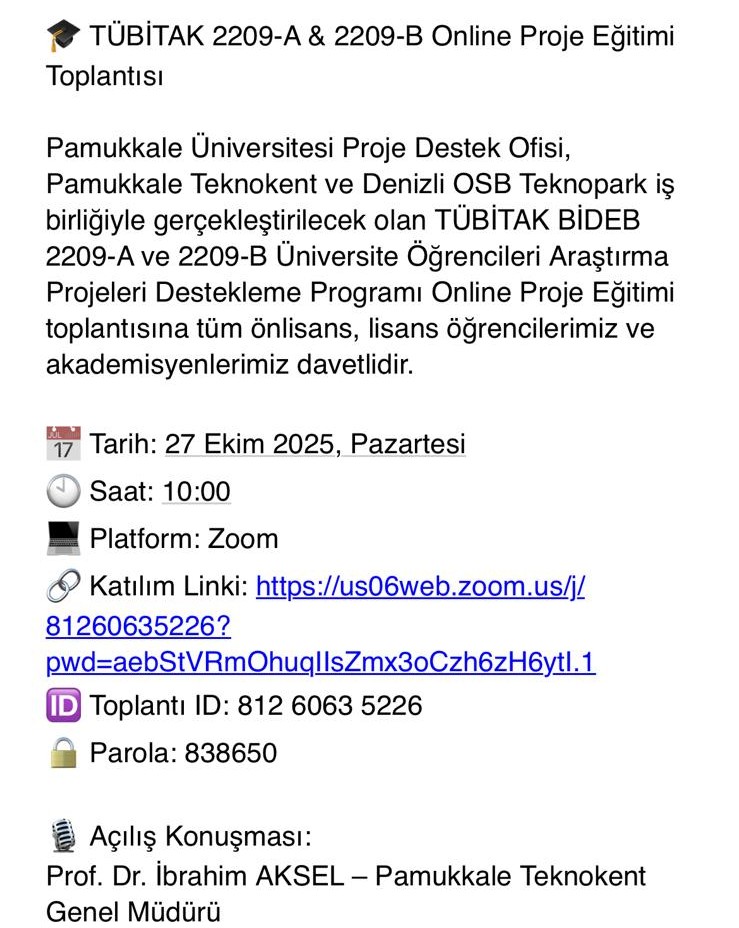Open the Zoom meeting join link
Viewport: 739px width, 928px height.
pyautogui.click(x=420, y=586)
